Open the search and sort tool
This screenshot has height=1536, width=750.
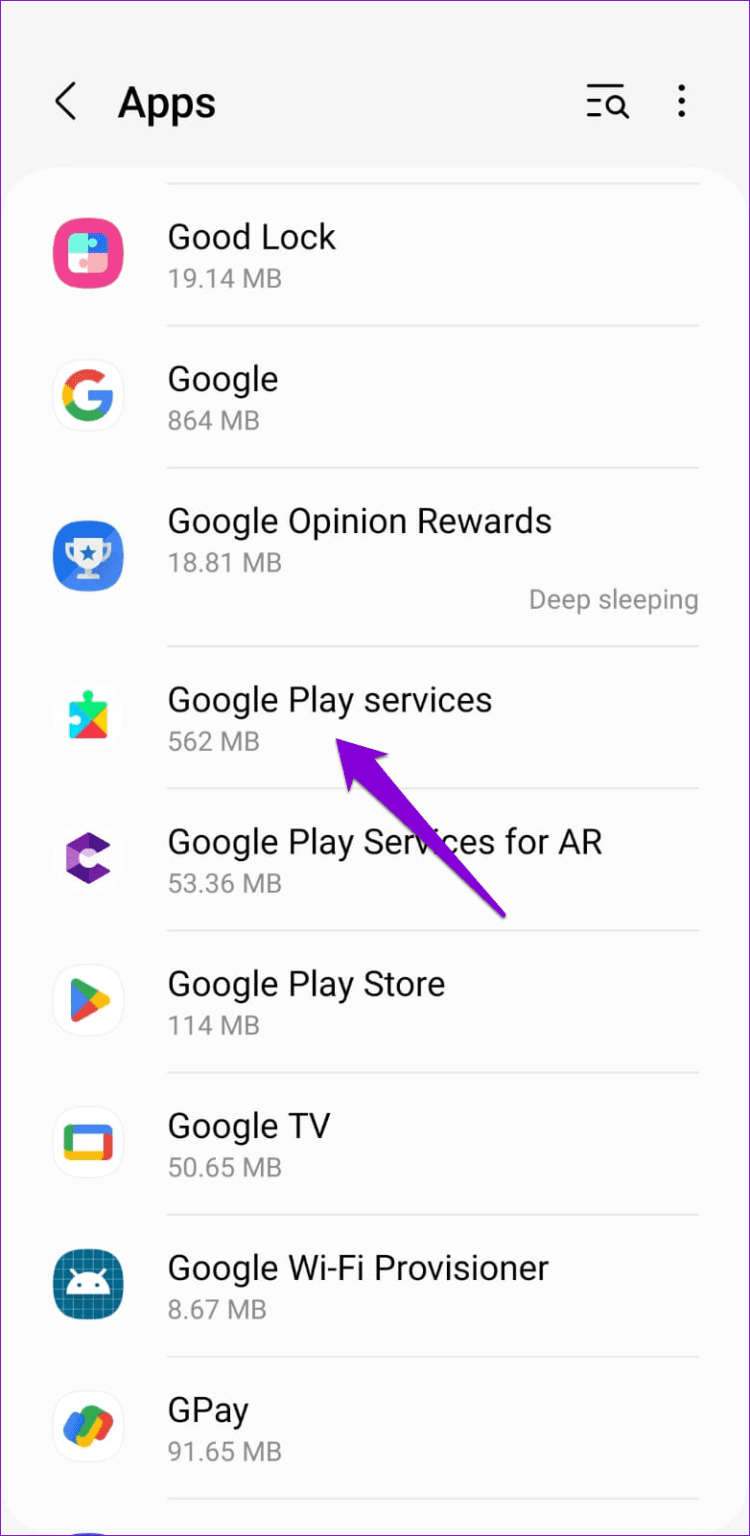[607, 101]
